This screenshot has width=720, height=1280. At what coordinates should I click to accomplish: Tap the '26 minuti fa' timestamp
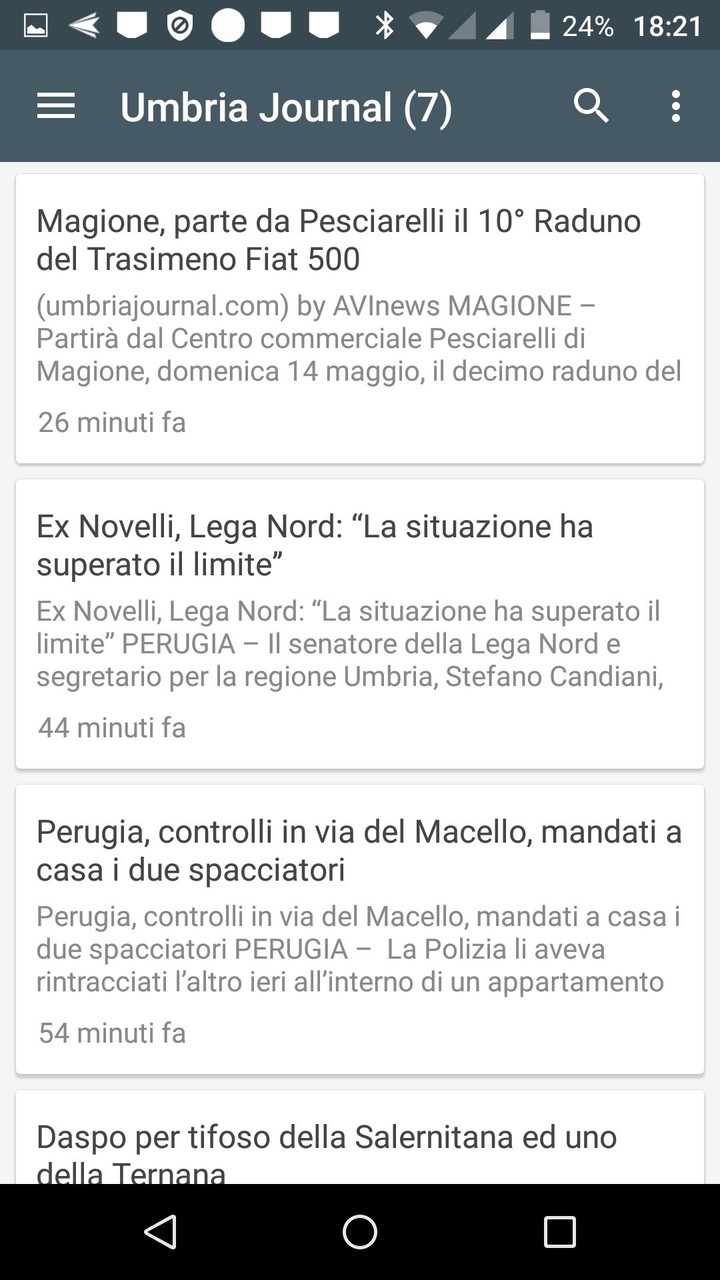coord(110,422)
